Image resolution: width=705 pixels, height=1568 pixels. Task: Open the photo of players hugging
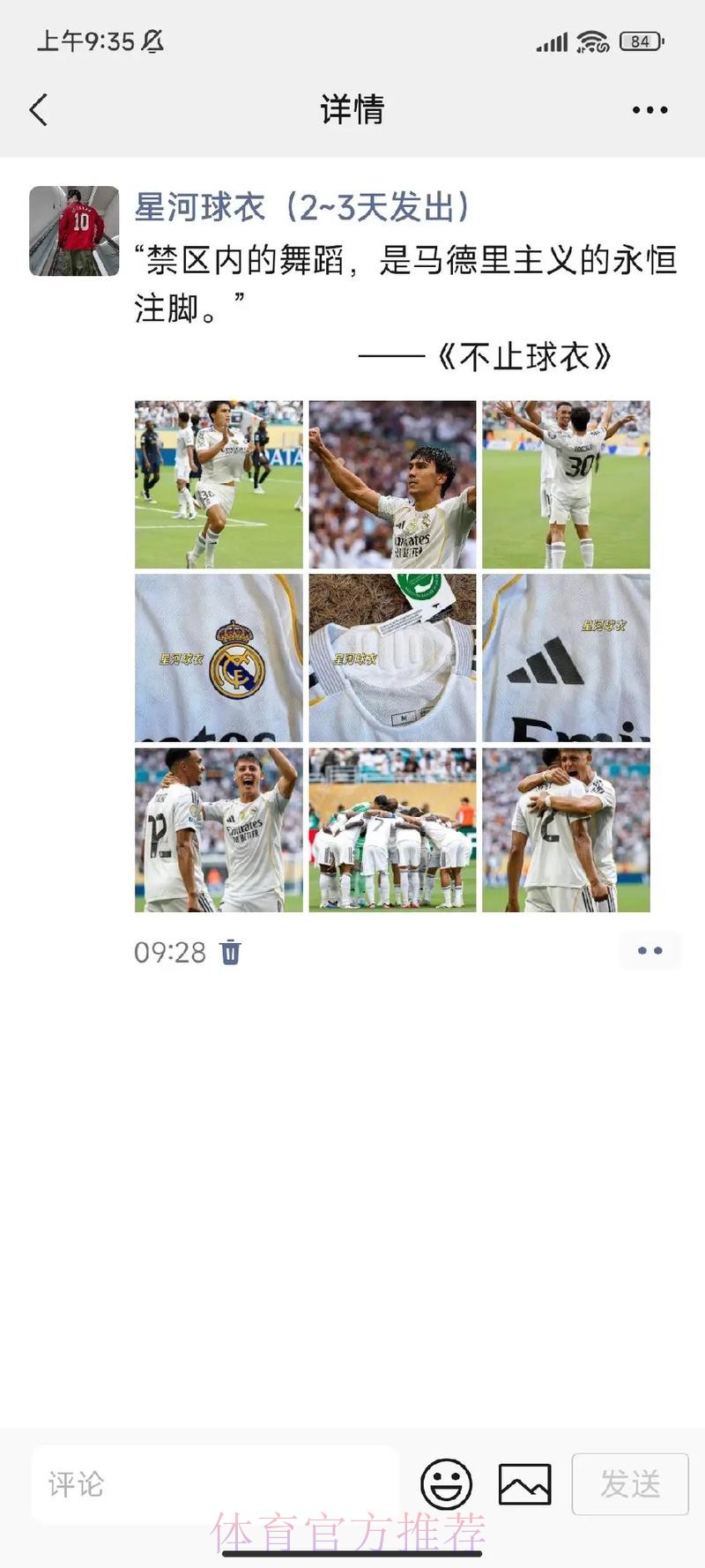point(566,829)
